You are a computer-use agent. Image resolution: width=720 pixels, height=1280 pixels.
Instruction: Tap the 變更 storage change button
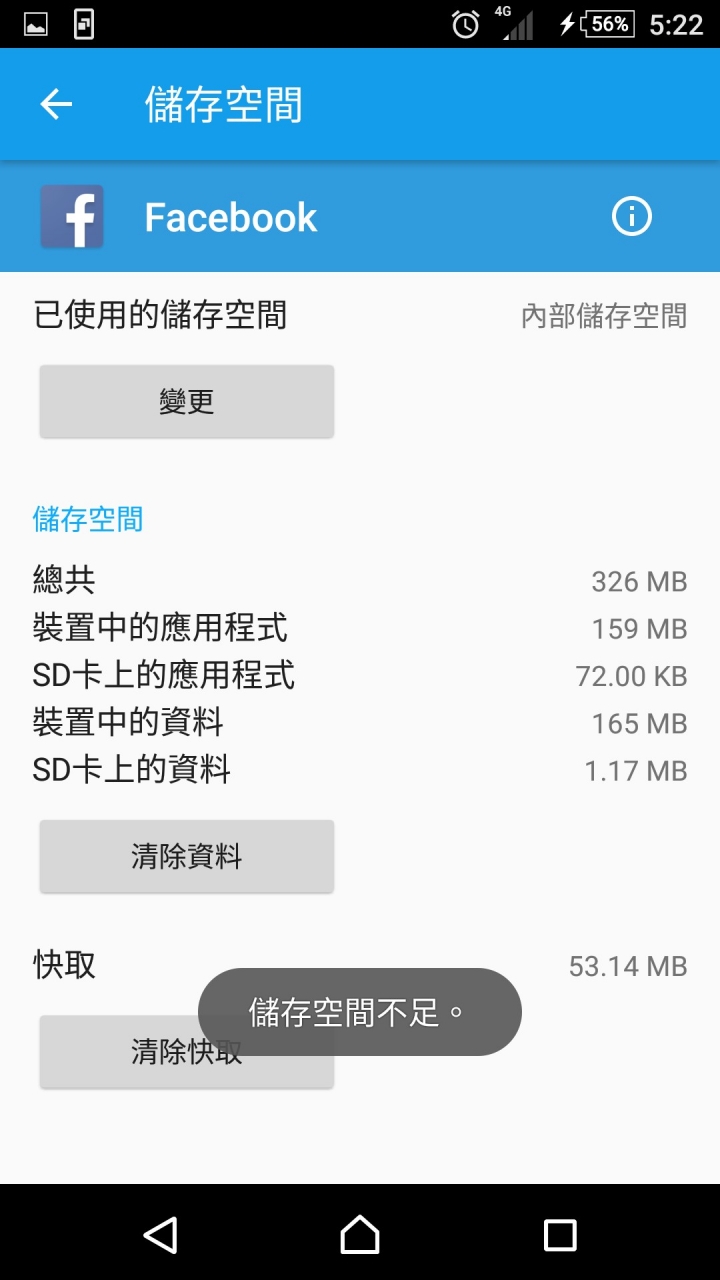(186, 400)
